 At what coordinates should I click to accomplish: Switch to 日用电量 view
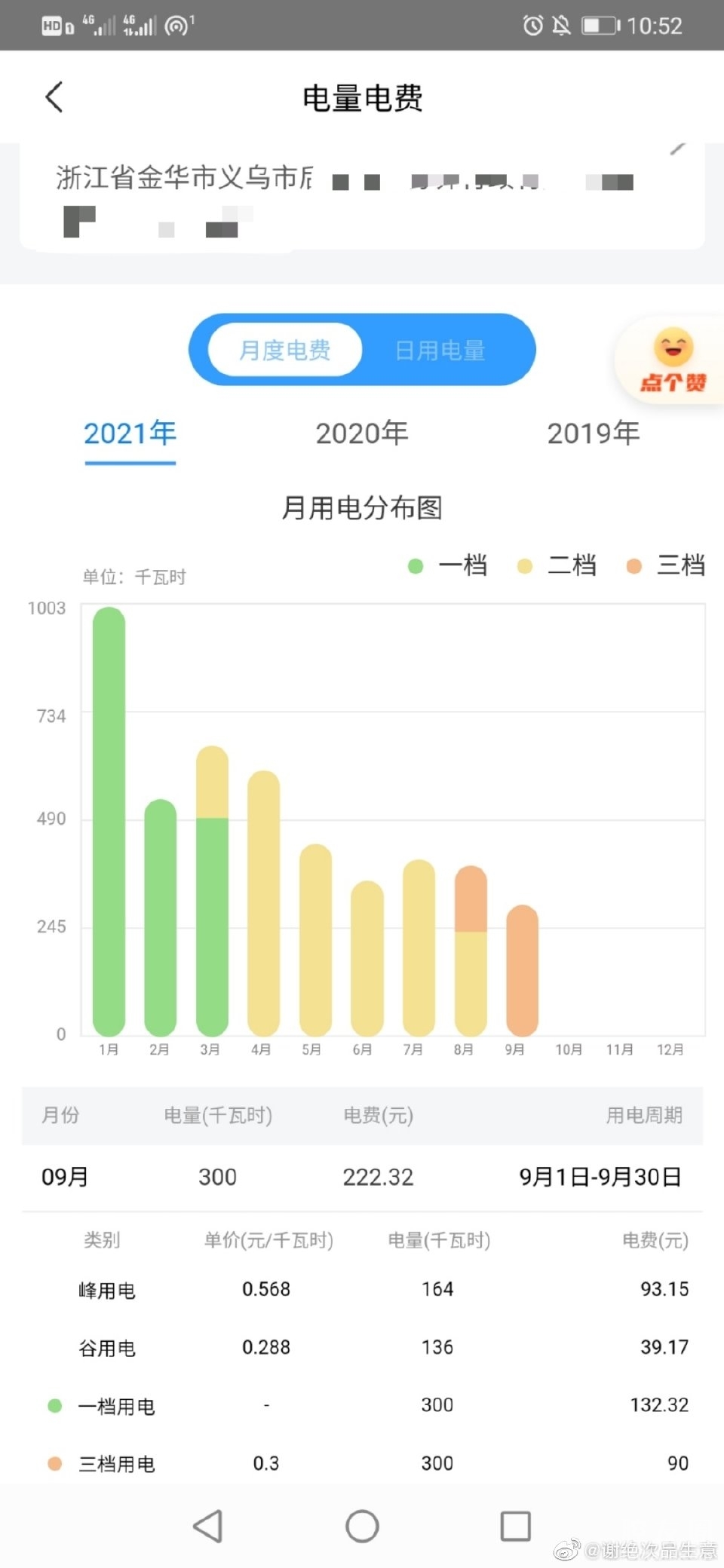click(440, 350)
